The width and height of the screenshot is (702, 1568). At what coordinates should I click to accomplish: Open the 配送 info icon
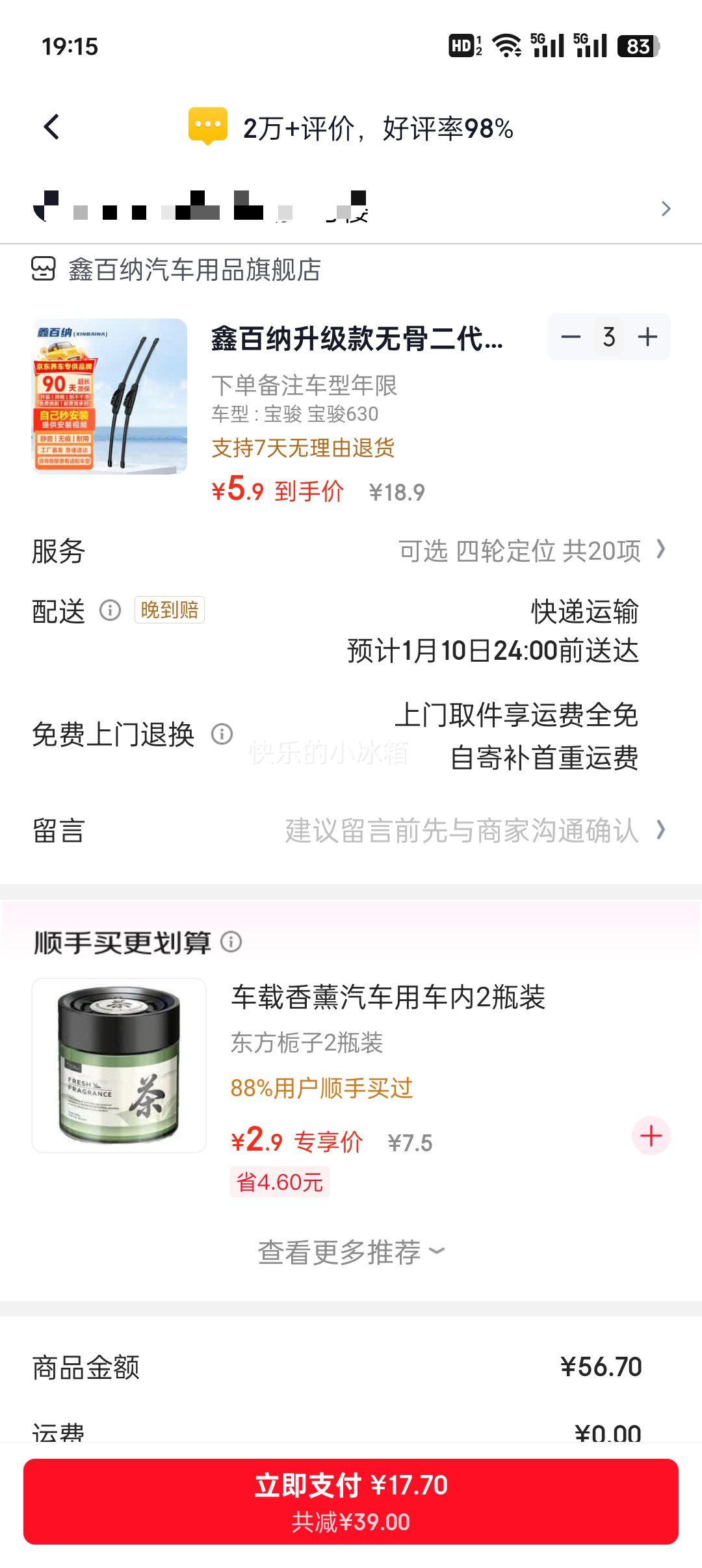tap(110, 610)
